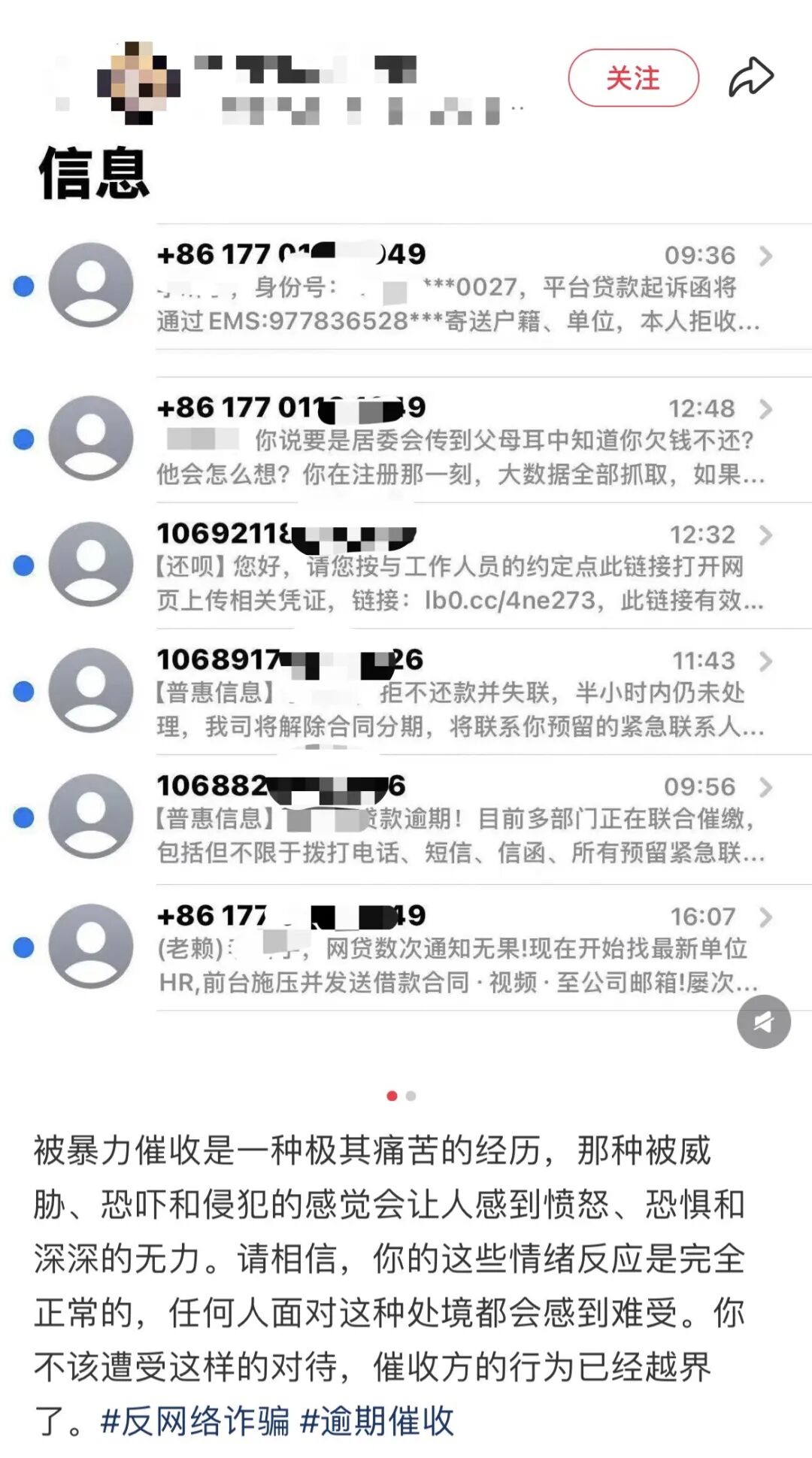The height and width of the screenshot is (1458, 812).
Task: Open the author's profile avatar
Action: coord(139,83)
